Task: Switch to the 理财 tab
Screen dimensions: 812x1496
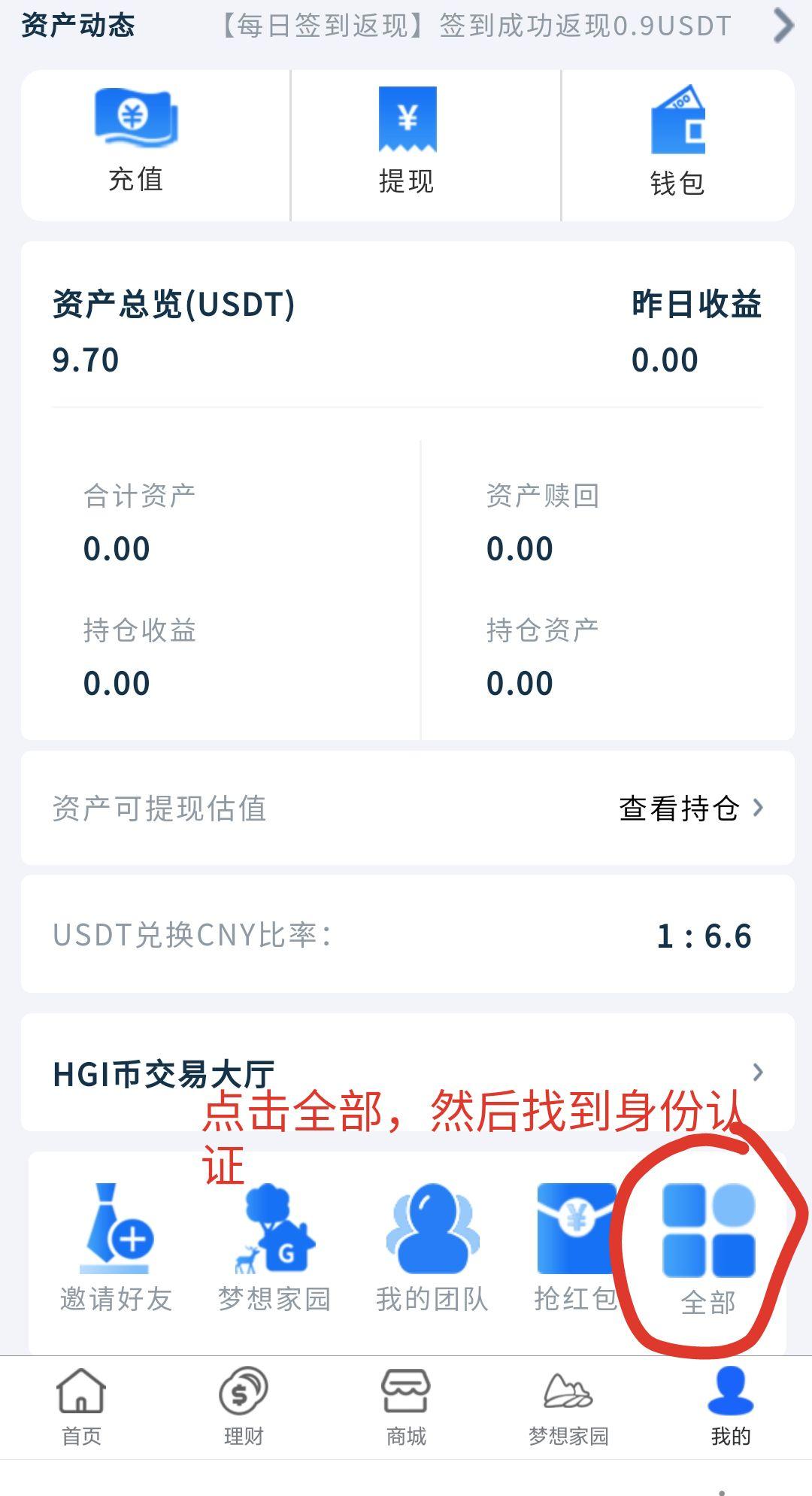Action: pyautogui.click(x=244, y=1406)
